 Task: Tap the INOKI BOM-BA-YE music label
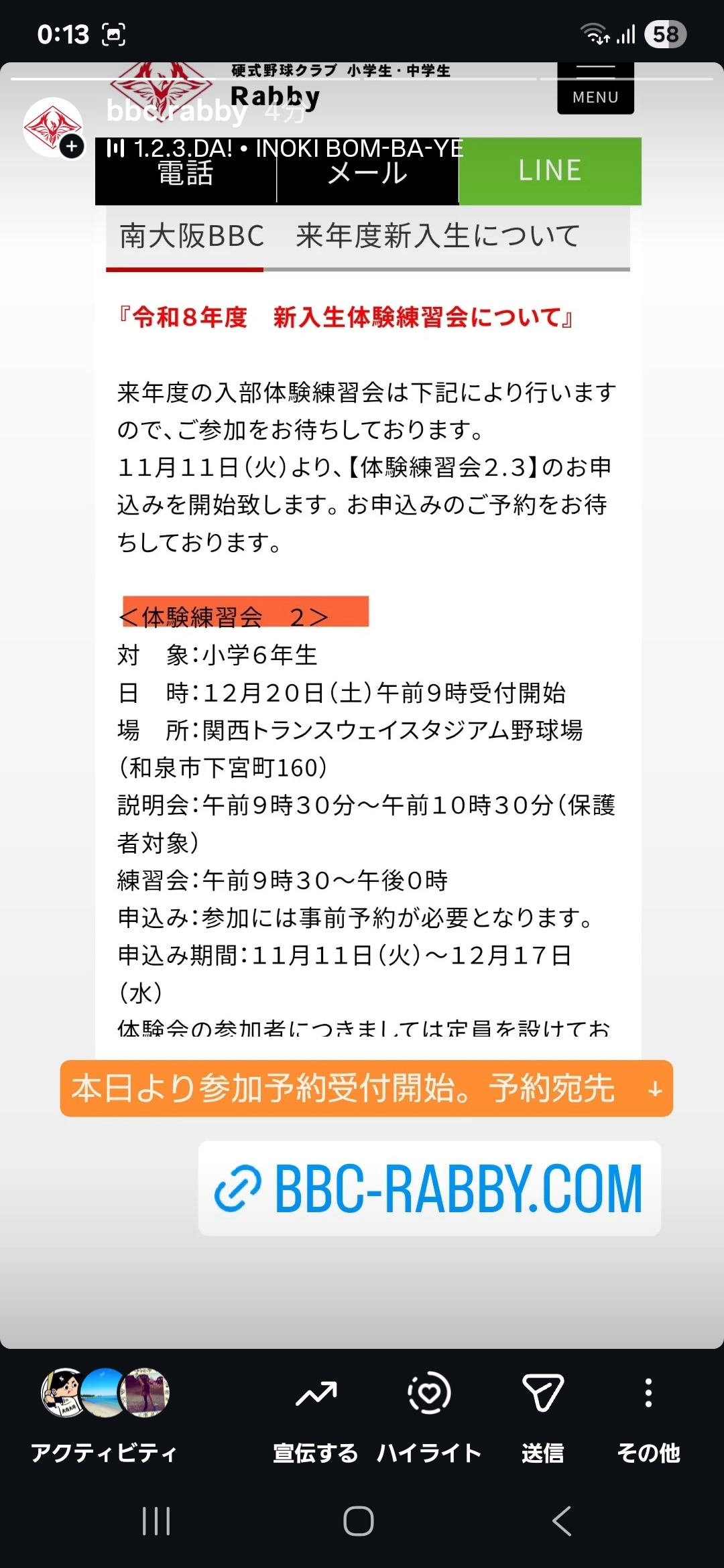point(285,148)
